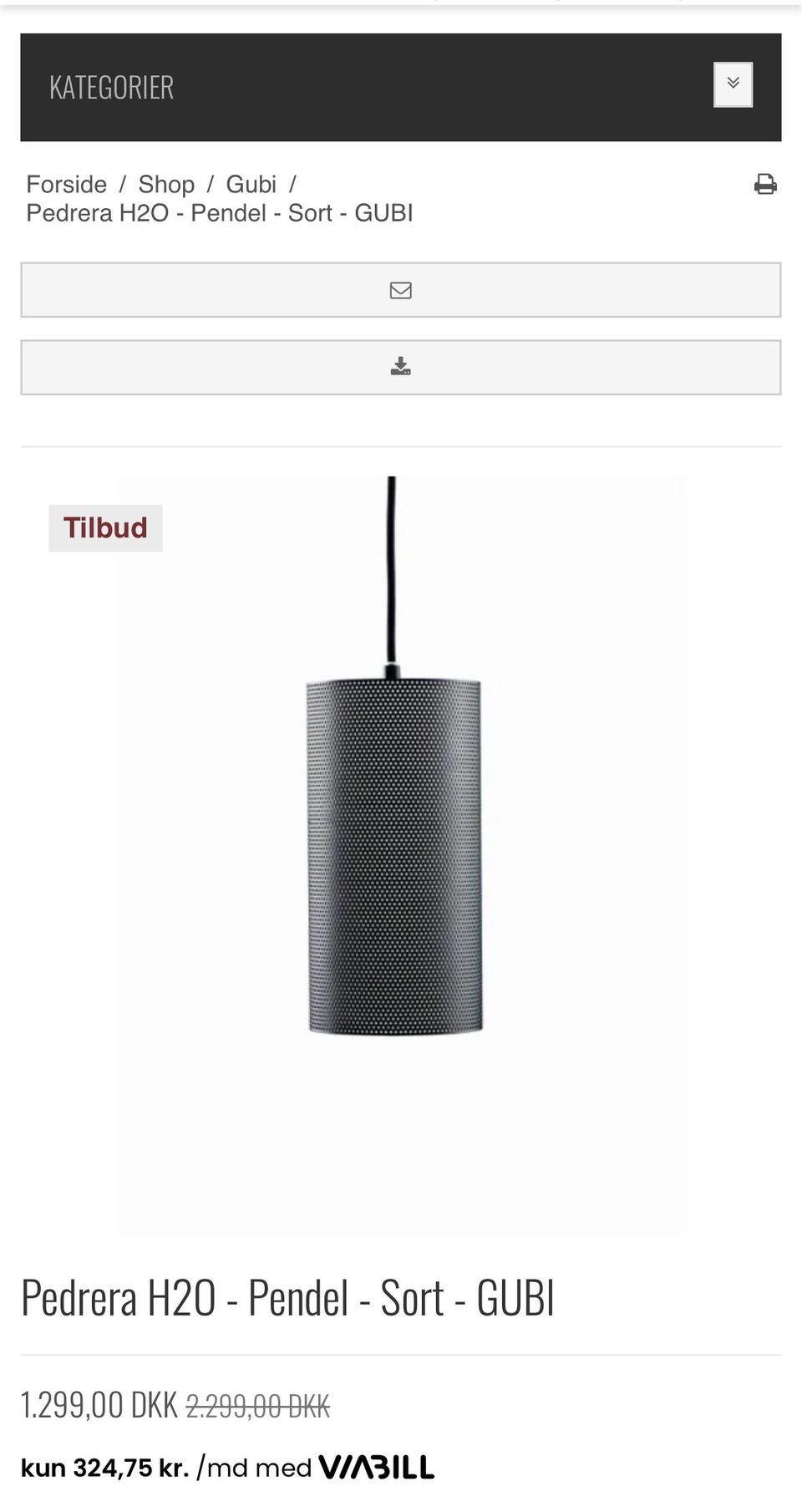Image resolution: width=802 pixels, height=1512 pixels.
Task: Tap the download button
Action: coord(401,367)
